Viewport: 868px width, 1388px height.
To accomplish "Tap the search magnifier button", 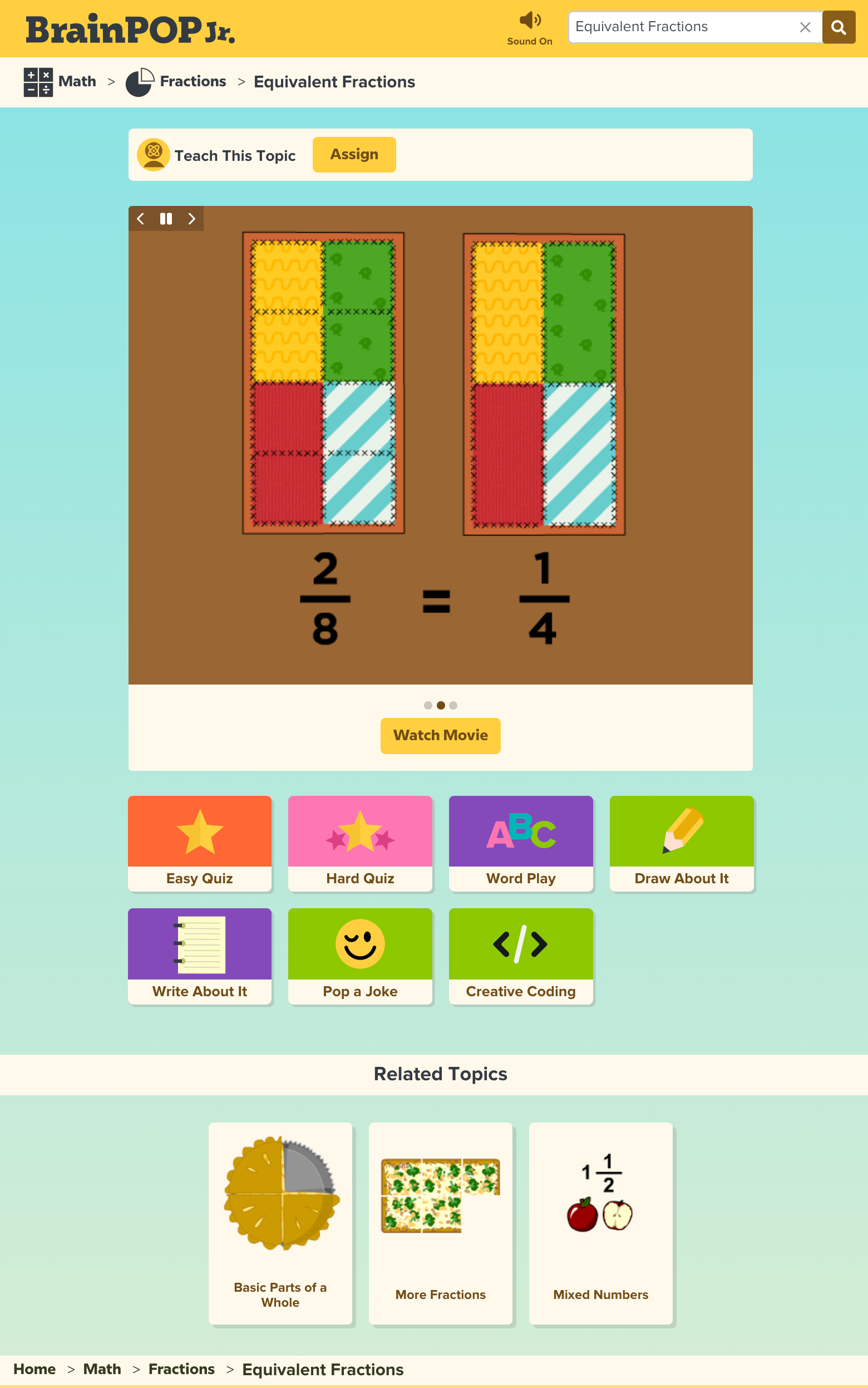I will coord(838,28).
